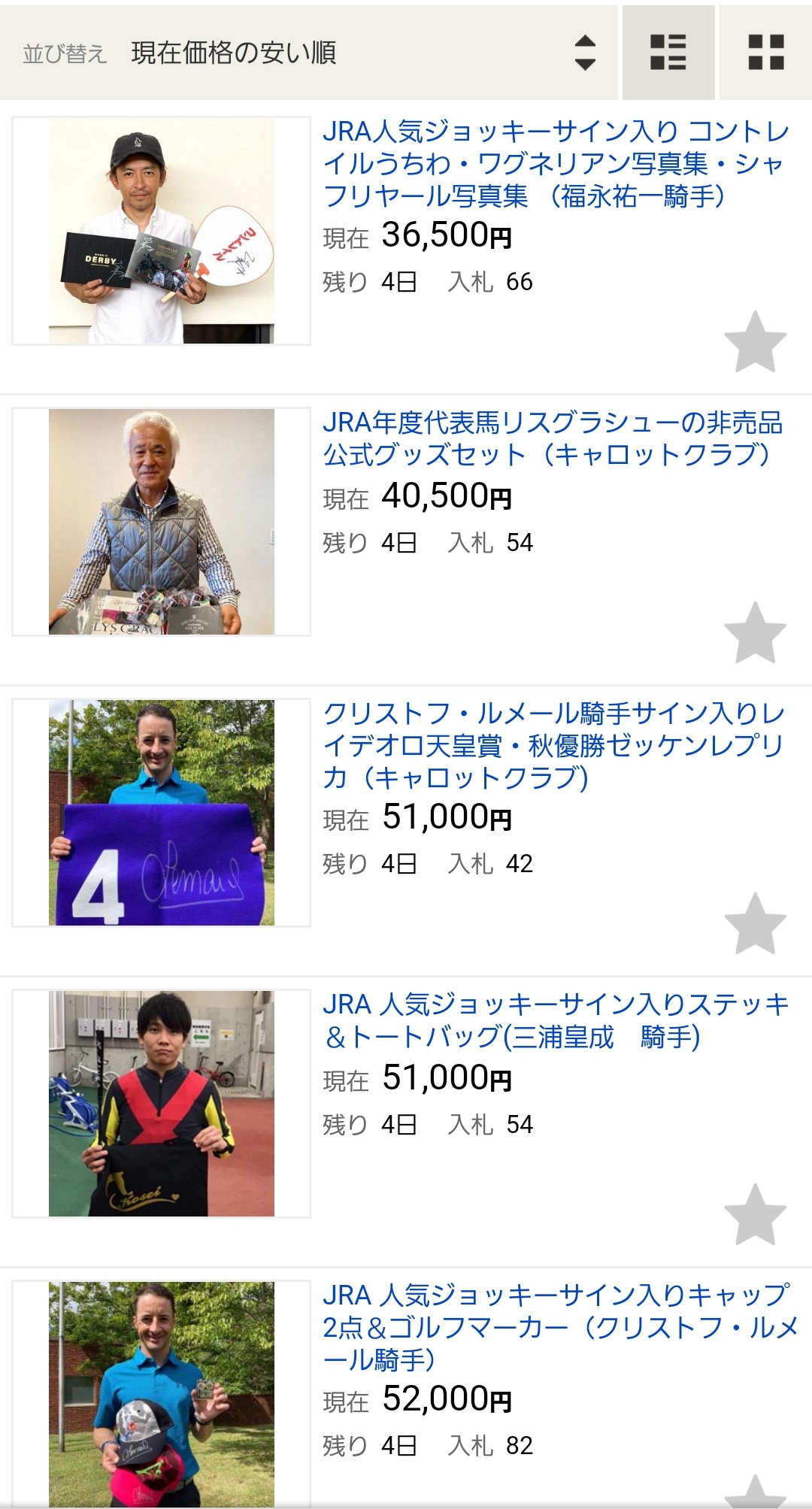This screenshot has height=1509, width=812.
Task: View the photo of the man holding a Derby book
Action: [161, 231]
